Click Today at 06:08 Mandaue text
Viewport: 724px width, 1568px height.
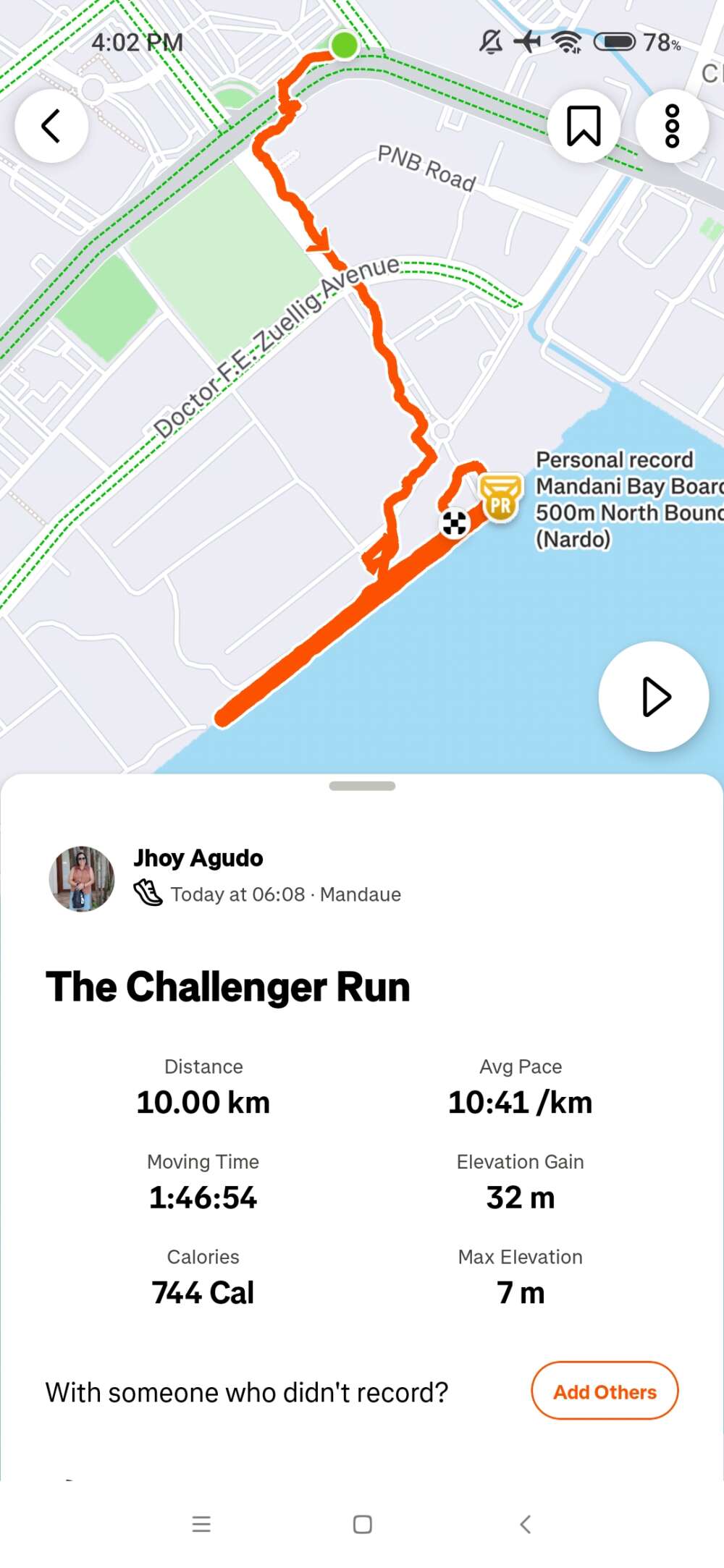click(x=287, y=894)
